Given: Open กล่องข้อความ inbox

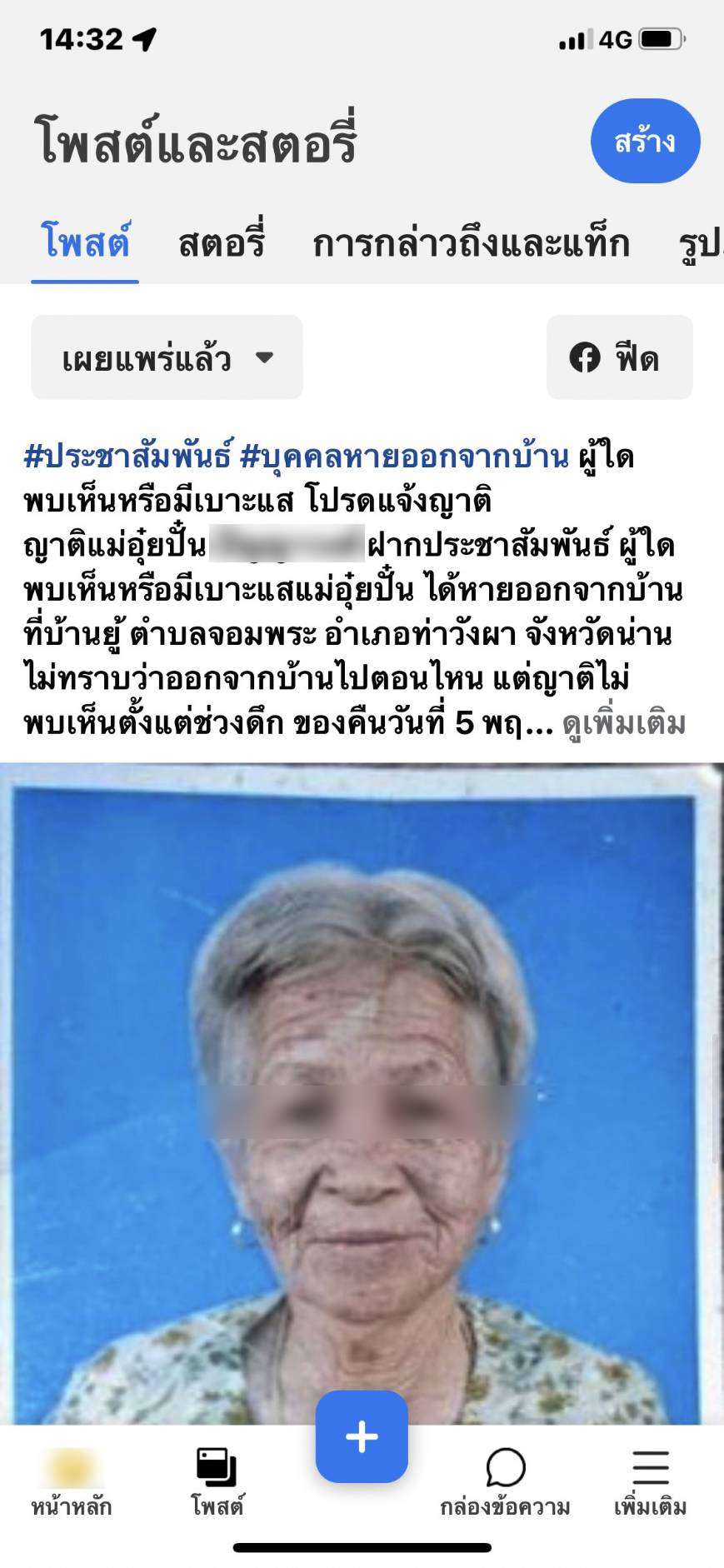Looking at the screenshot, I should point(505,1483).
